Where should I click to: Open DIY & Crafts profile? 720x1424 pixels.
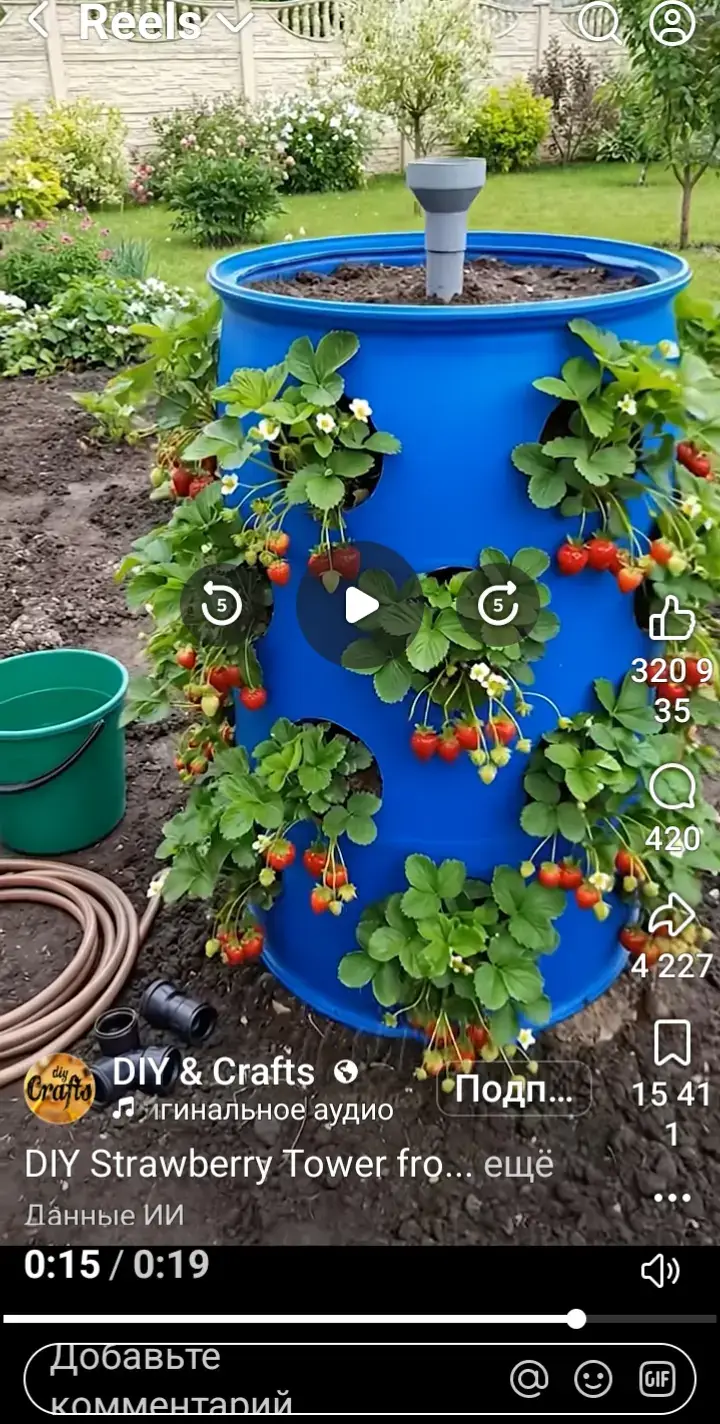pyautogui.click(x=213, y=1072)
